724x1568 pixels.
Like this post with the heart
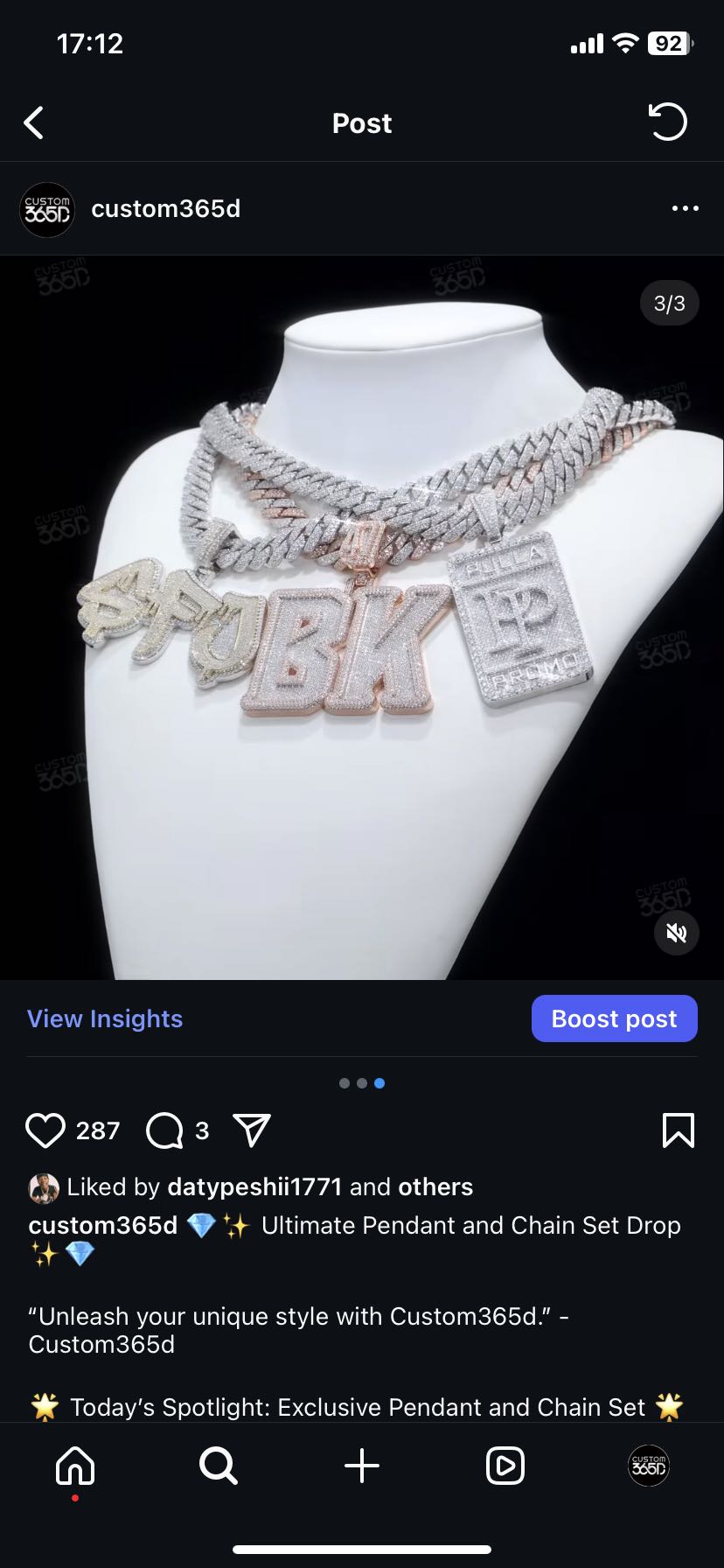(45, 1130)
